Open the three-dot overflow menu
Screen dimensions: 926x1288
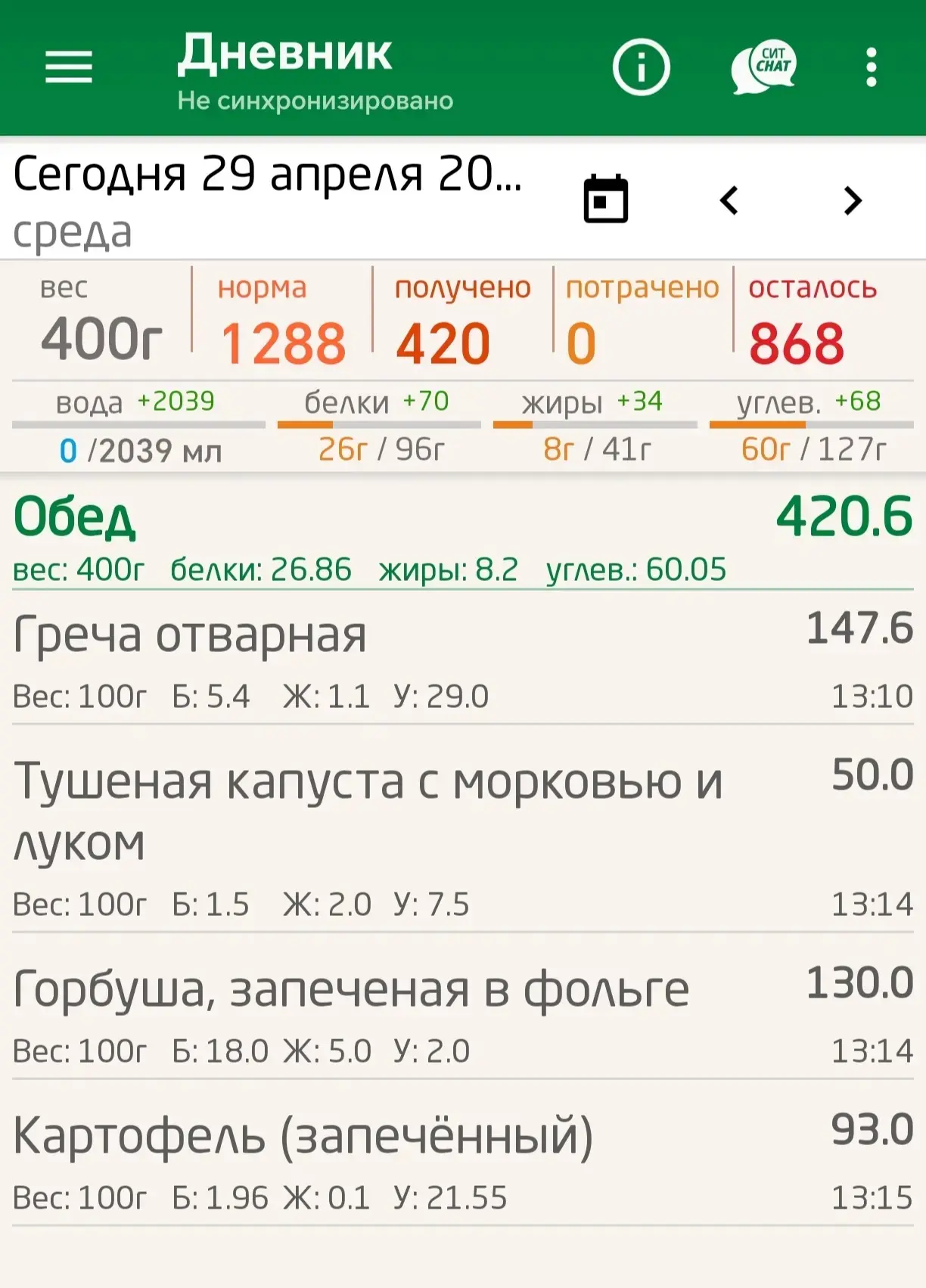pos(871,67)
